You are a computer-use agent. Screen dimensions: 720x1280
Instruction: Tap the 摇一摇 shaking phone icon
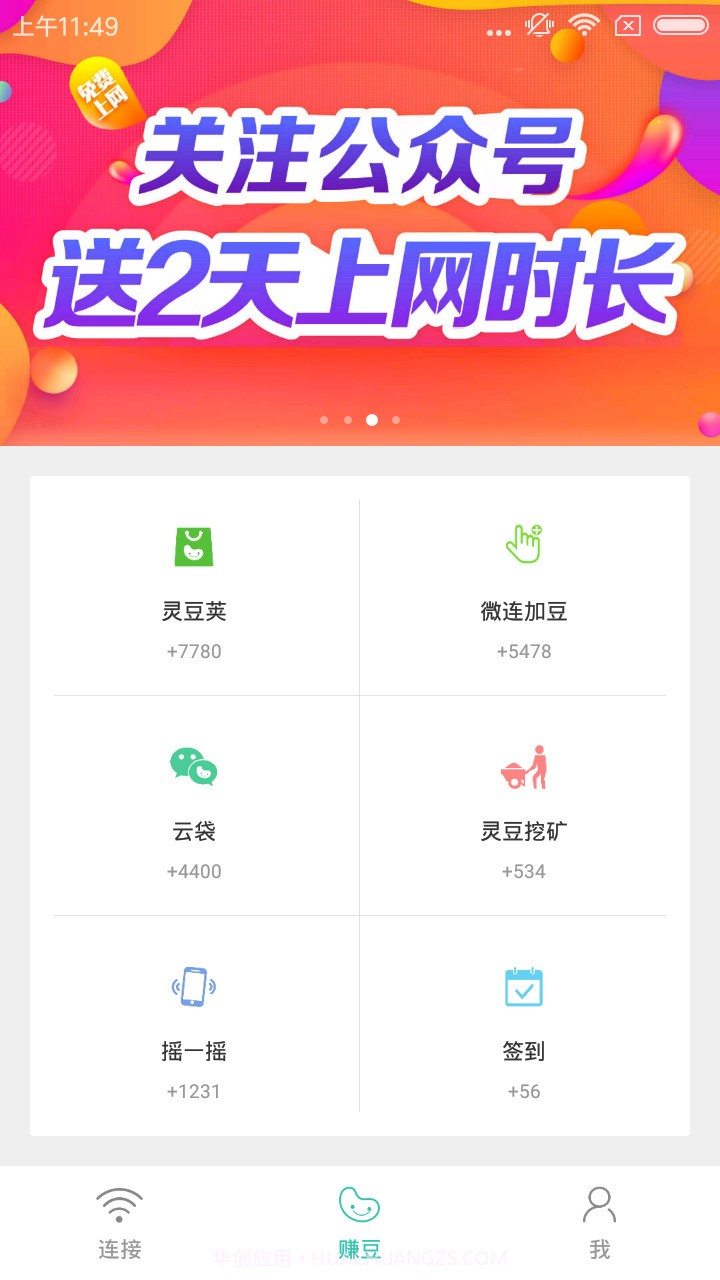(x=195, y=985)
